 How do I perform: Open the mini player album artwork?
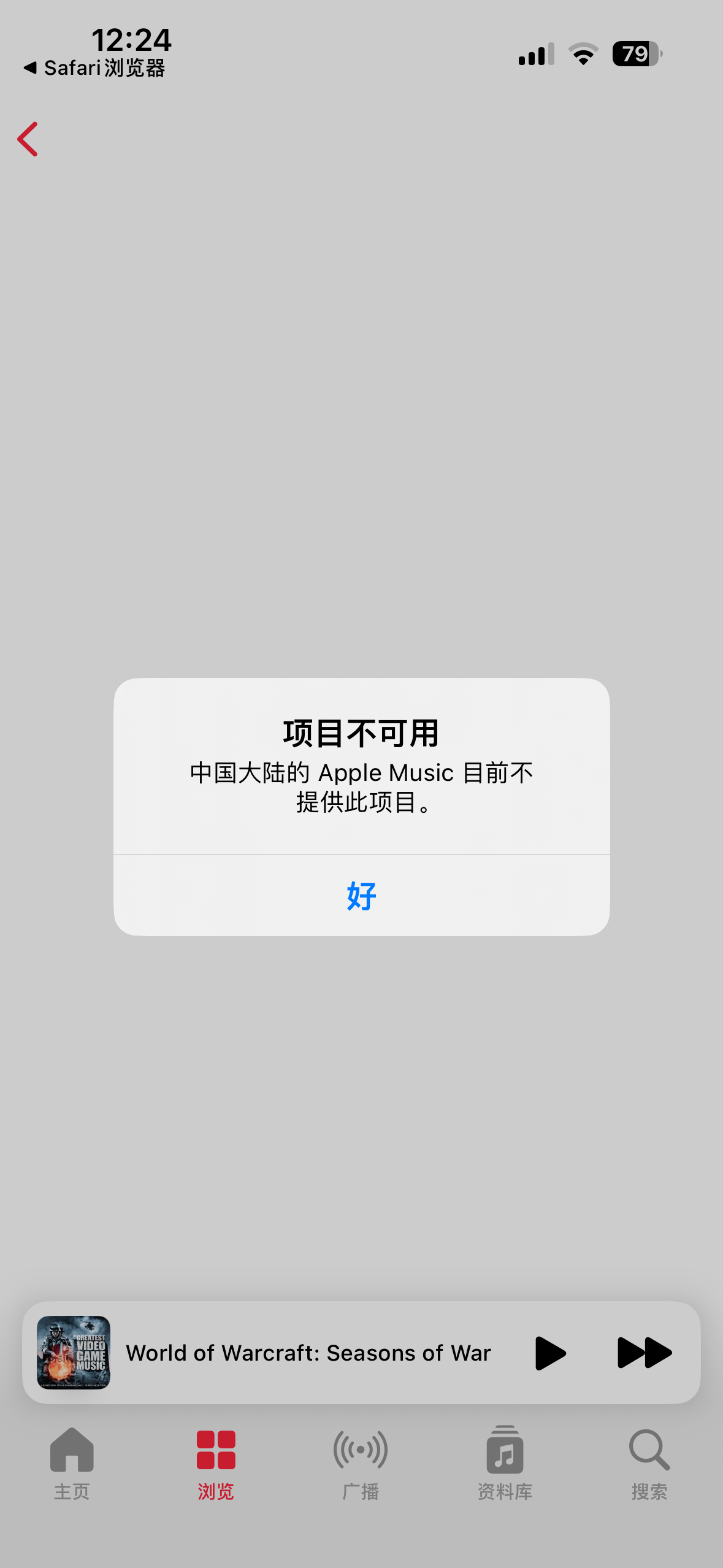tap(74, 1353)
